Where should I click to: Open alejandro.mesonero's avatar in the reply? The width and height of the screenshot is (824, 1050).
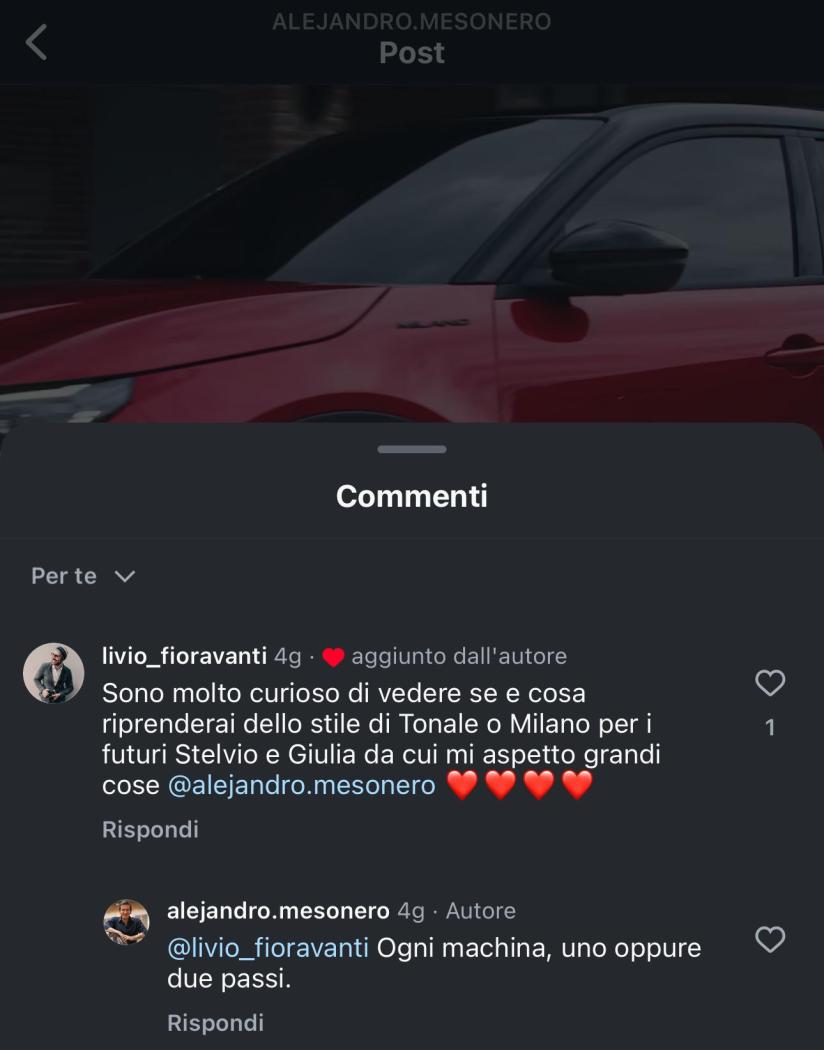coord(126,921)
